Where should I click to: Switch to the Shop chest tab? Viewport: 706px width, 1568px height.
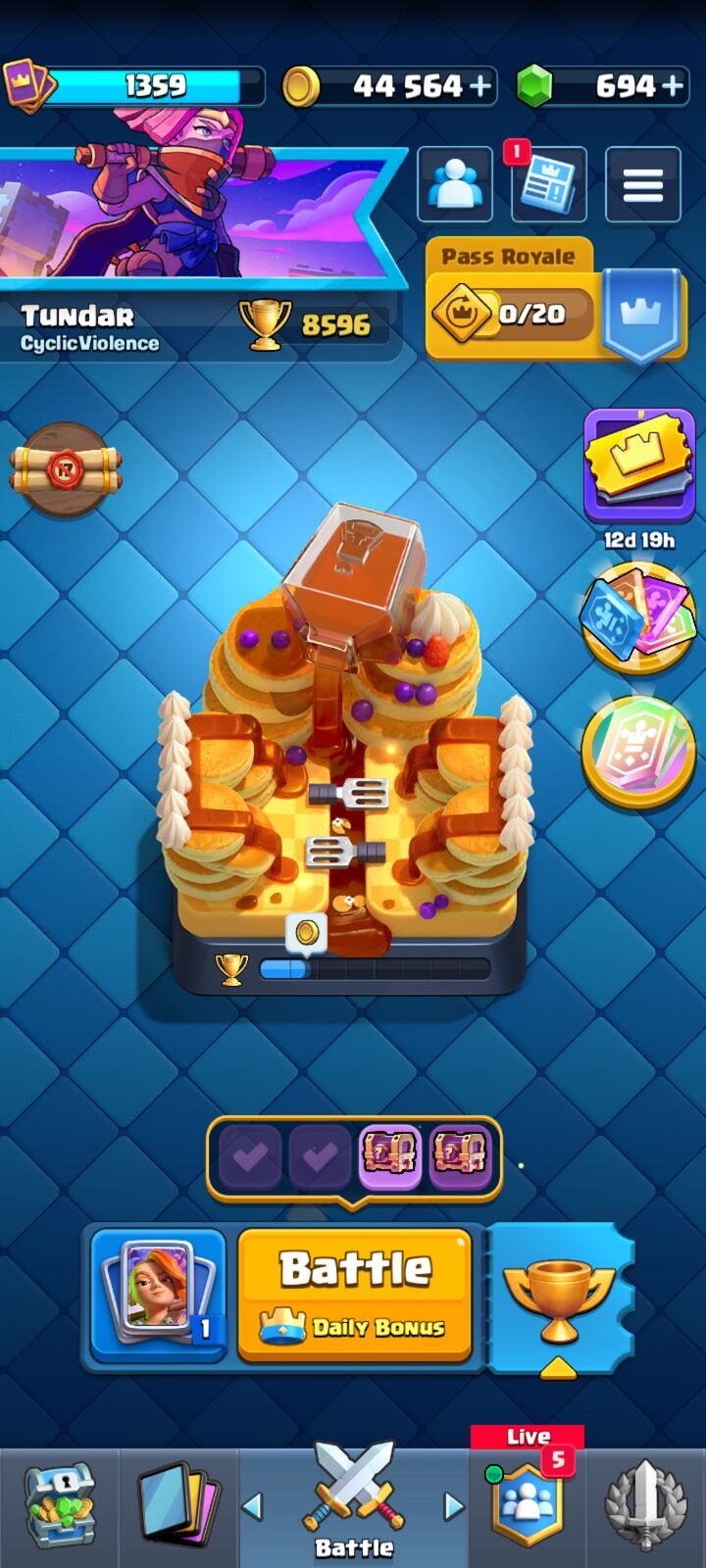coord(60,1506)
